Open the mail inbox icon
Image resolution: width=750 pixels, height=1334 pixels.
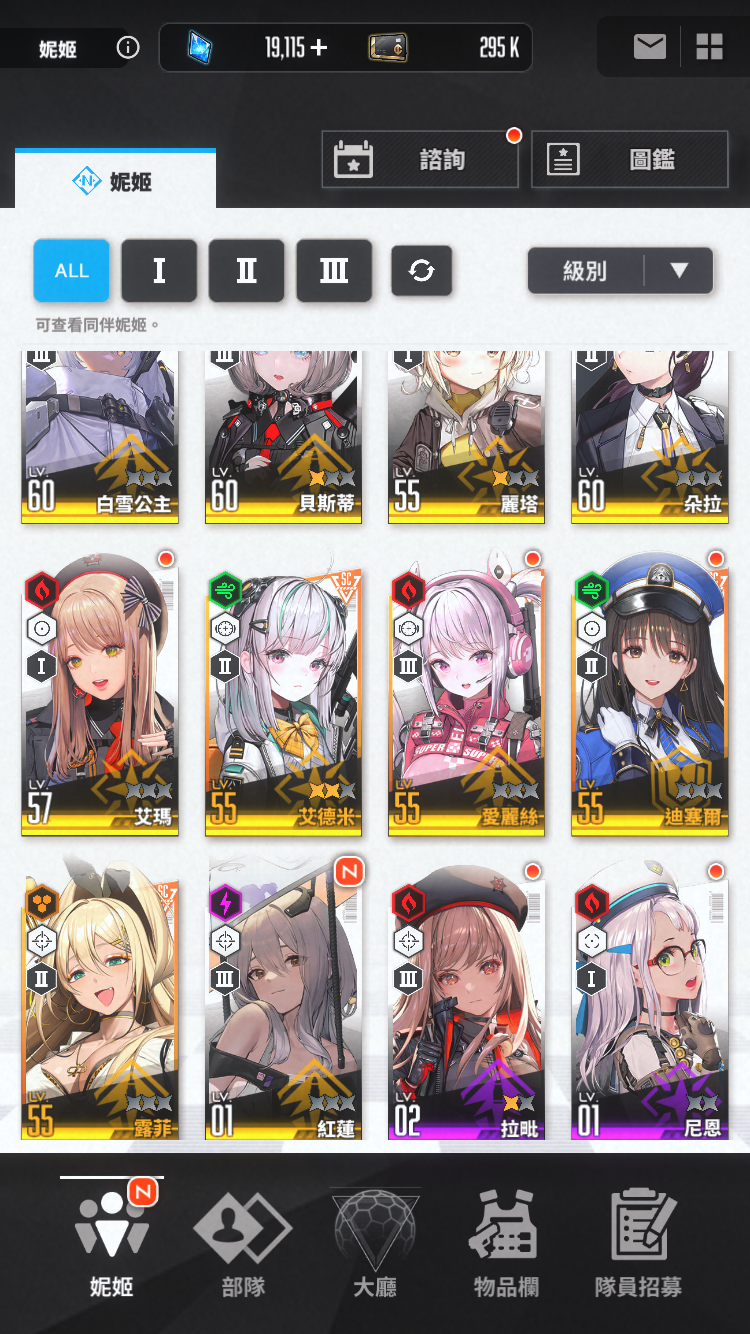point(649,47)
